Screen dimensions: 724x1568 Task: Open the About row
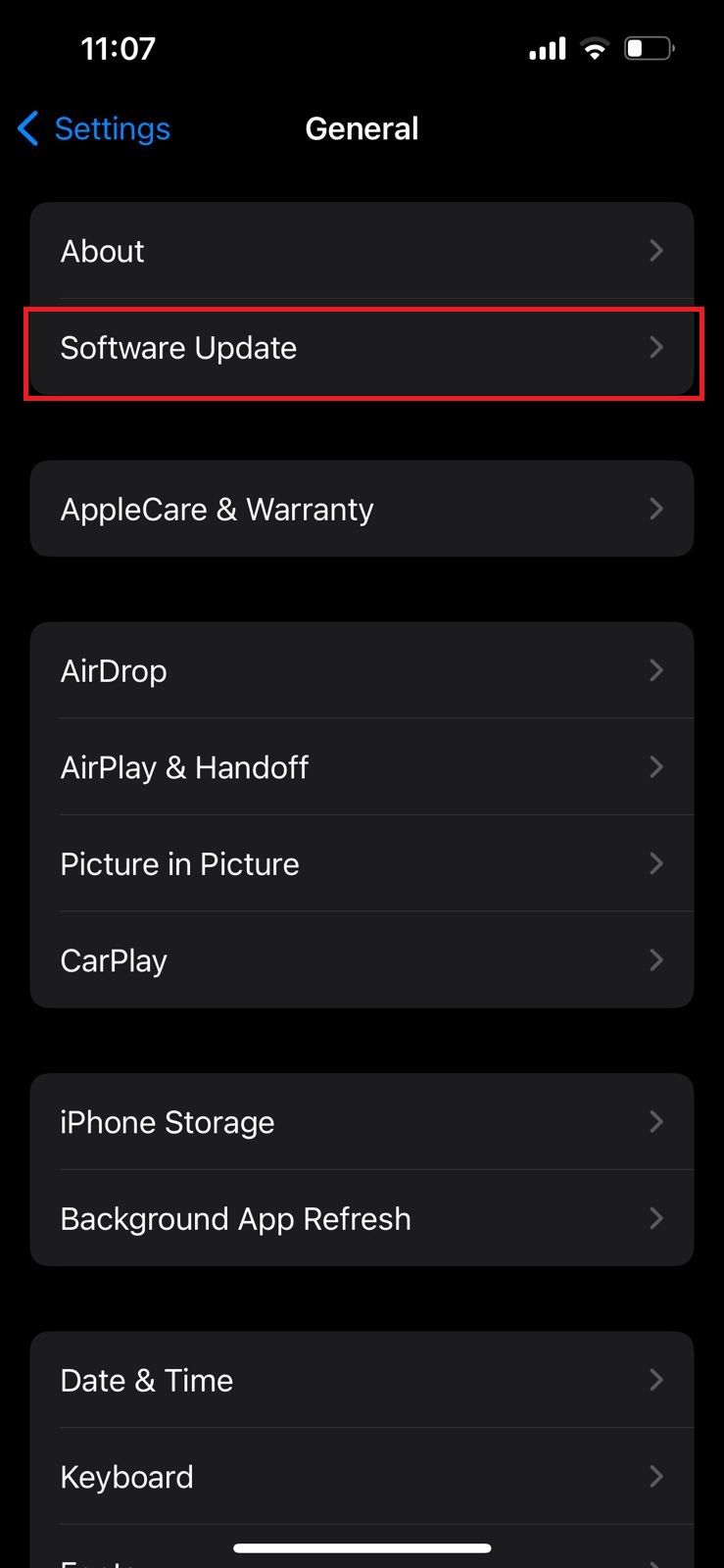click(362, 251)
